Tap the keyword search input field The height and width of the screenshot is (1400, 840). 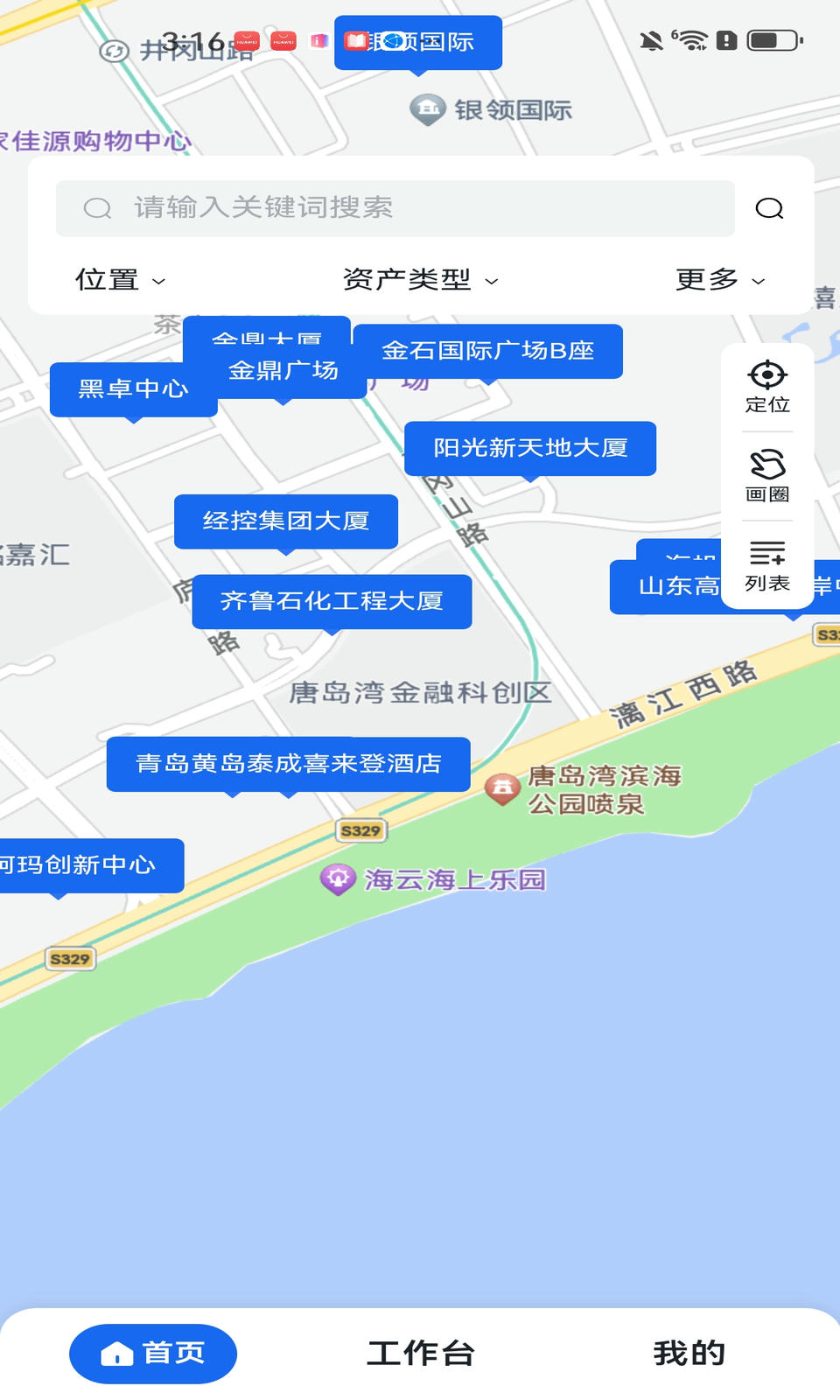(394, 208)
